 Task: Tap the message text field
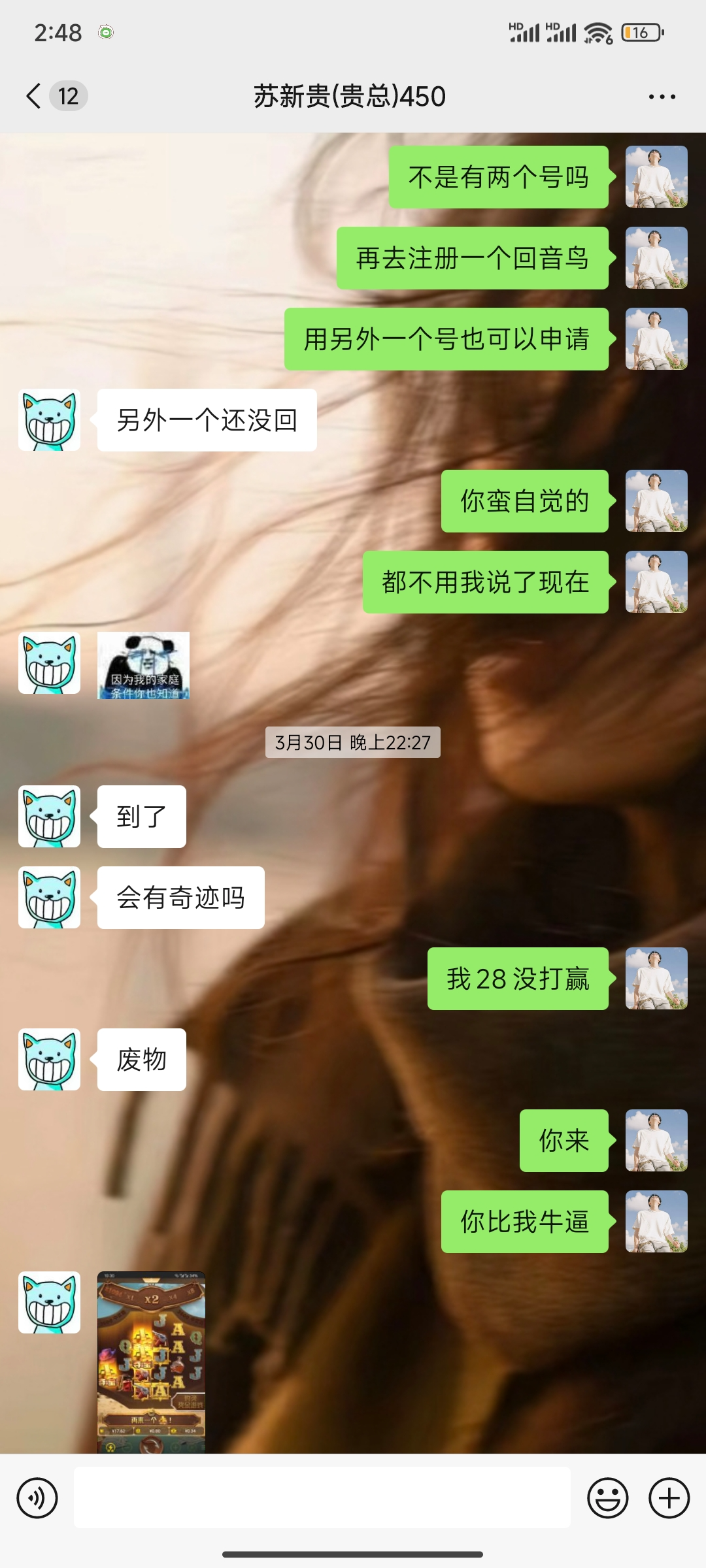click(322, 1497)
